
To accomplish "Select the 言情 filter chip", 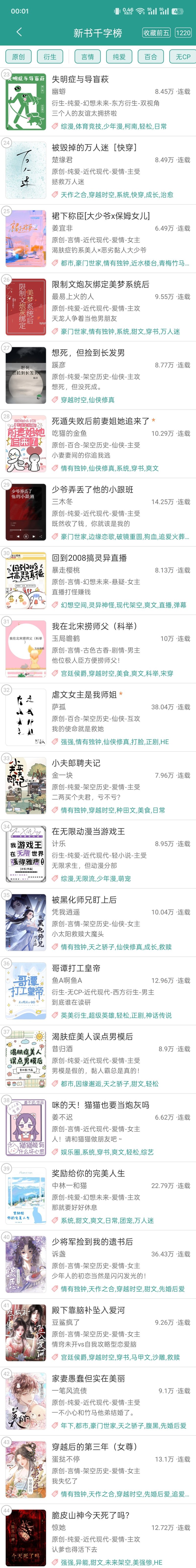I will [88, 57].
